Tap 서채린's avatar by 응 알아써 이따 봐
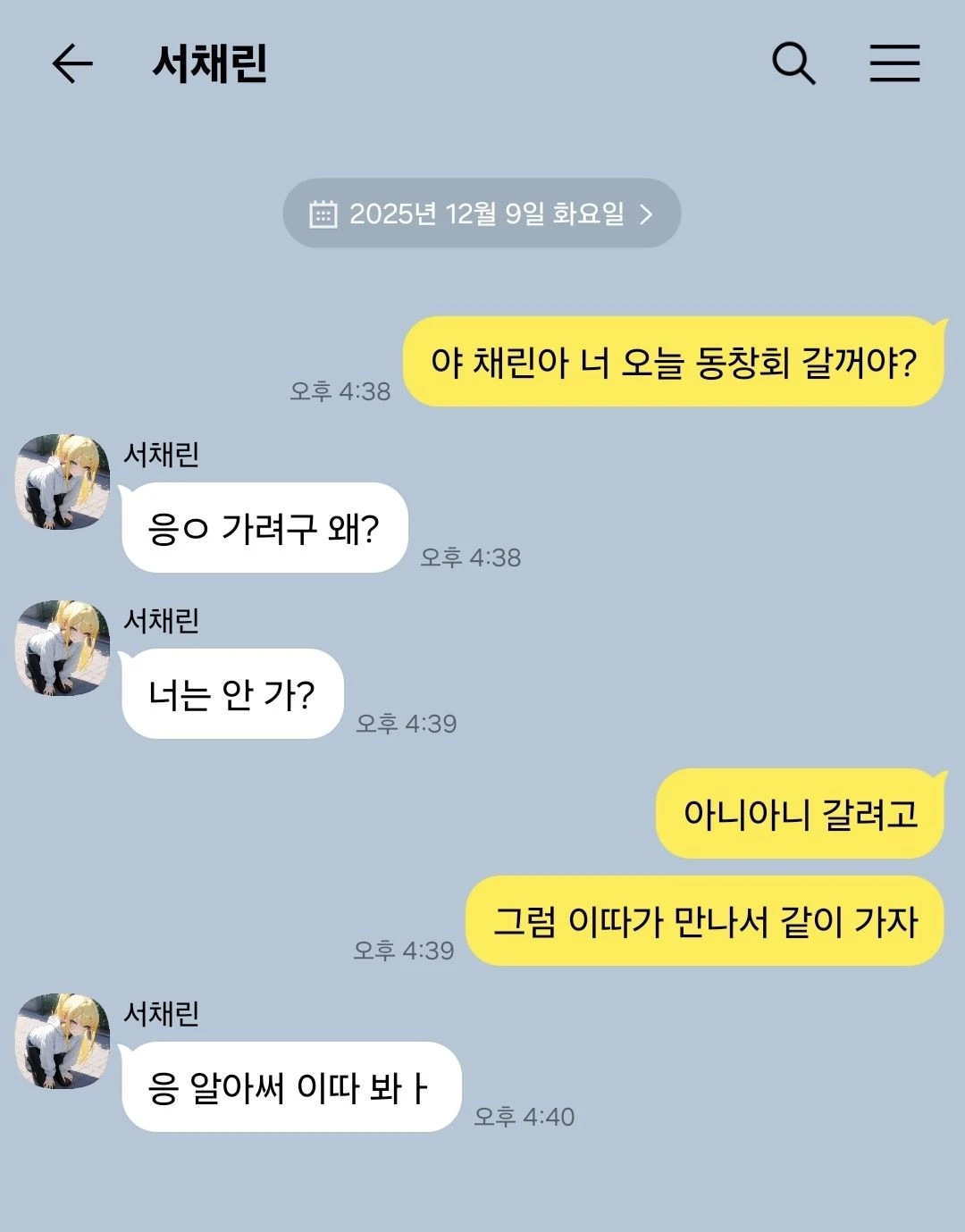 click(x=63, y=1041)
